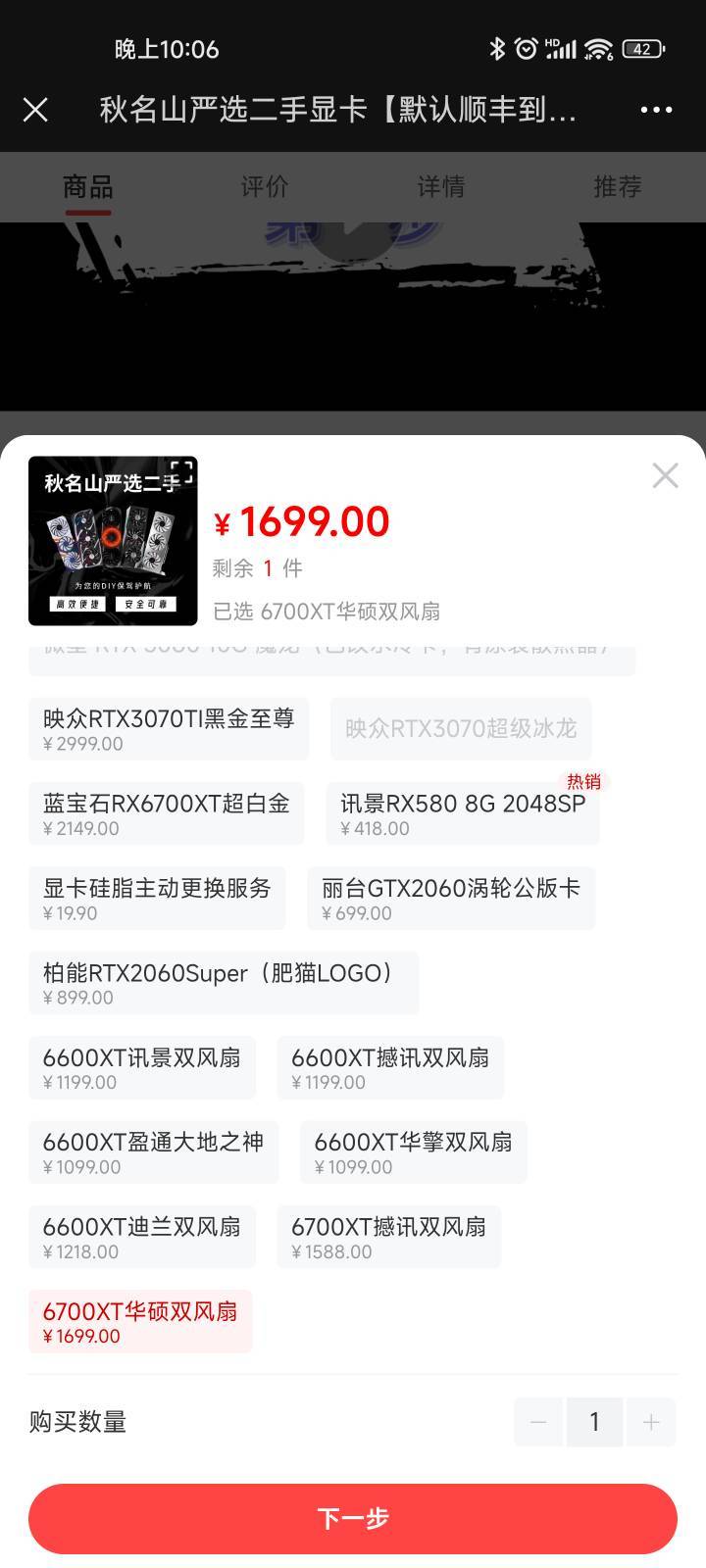The image size is (706, 1568).
Task: Choose 6600XT华擎双风扇
Action: coord(414,1152)
